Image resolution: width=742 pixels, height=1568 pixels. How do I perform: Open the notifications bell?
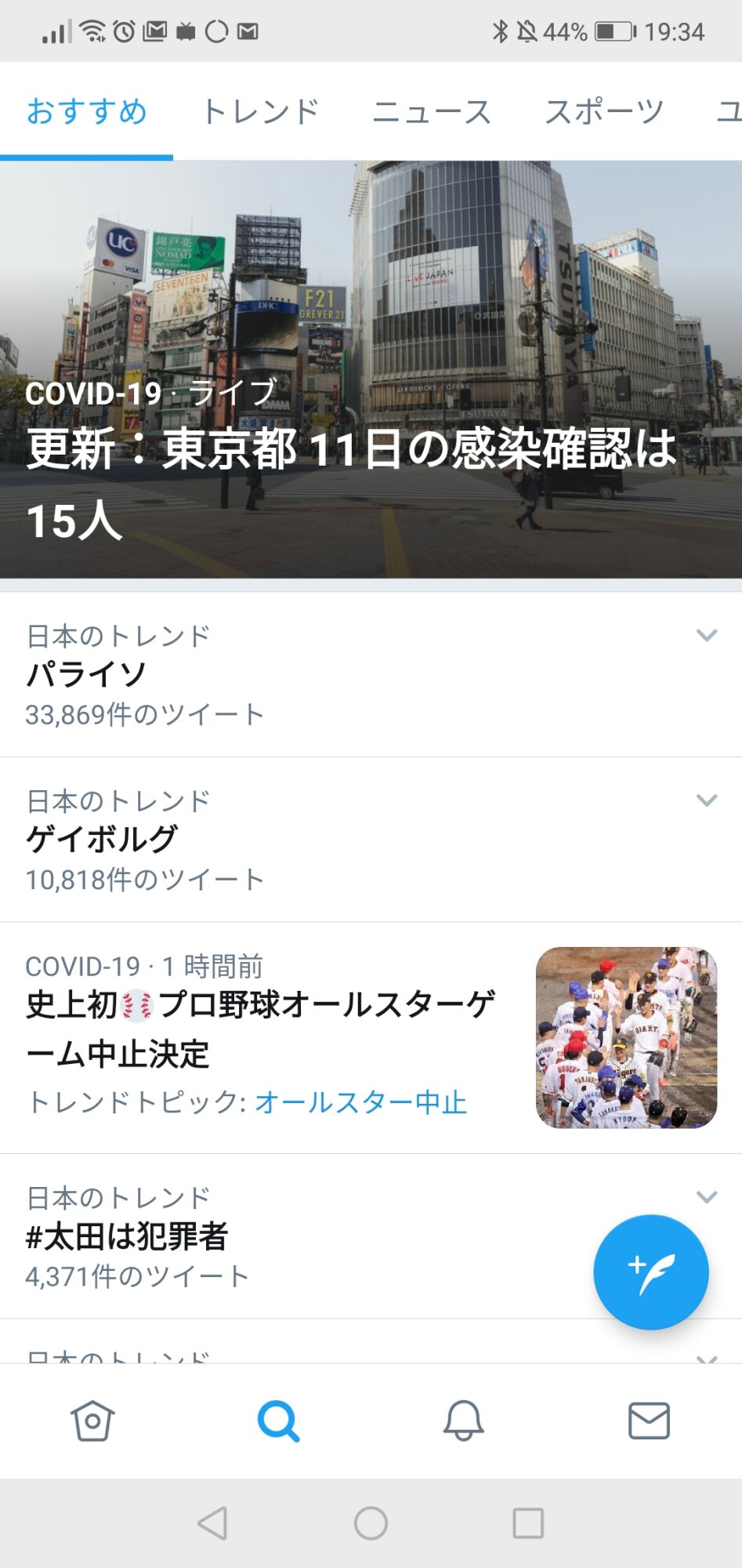point(463,1421)
